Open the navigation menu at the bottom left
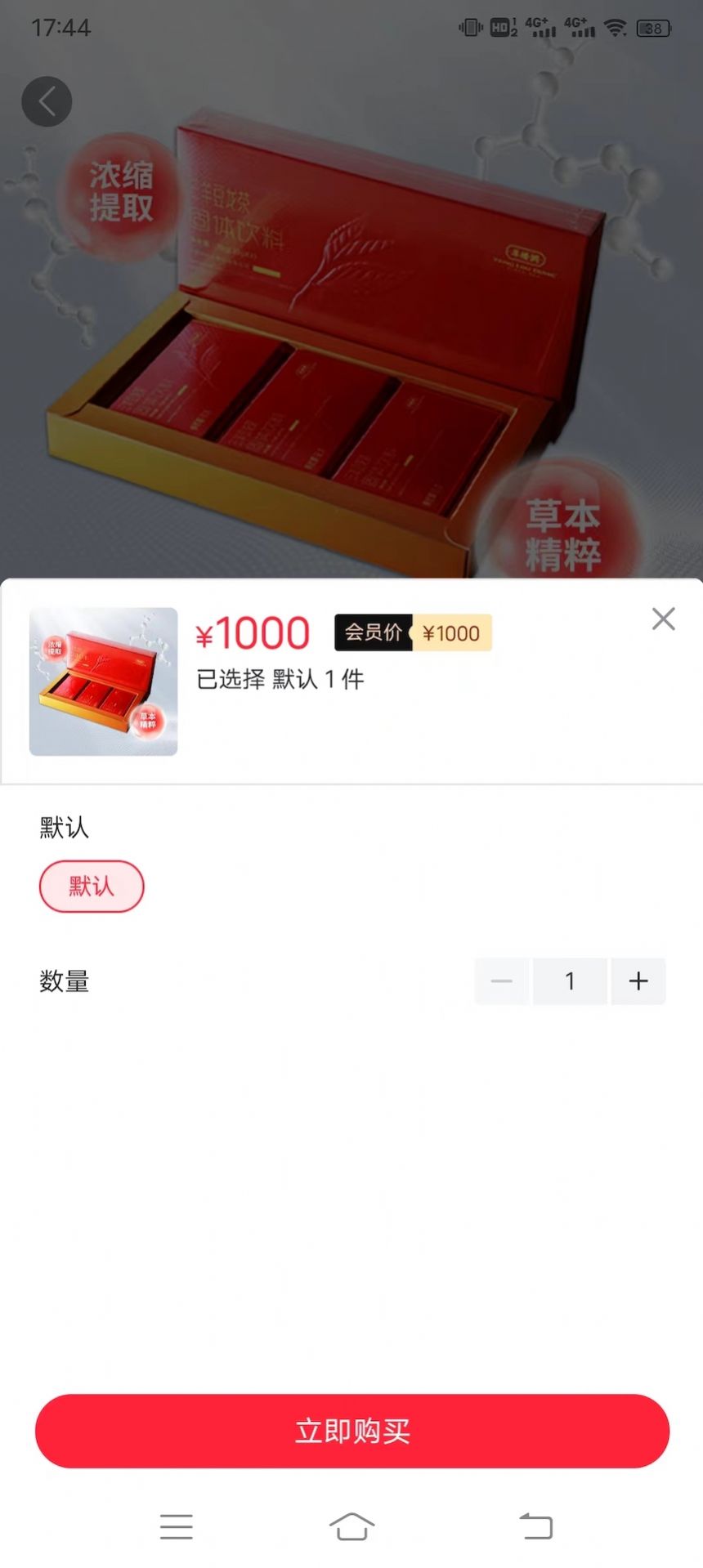 coord(177,1526)
